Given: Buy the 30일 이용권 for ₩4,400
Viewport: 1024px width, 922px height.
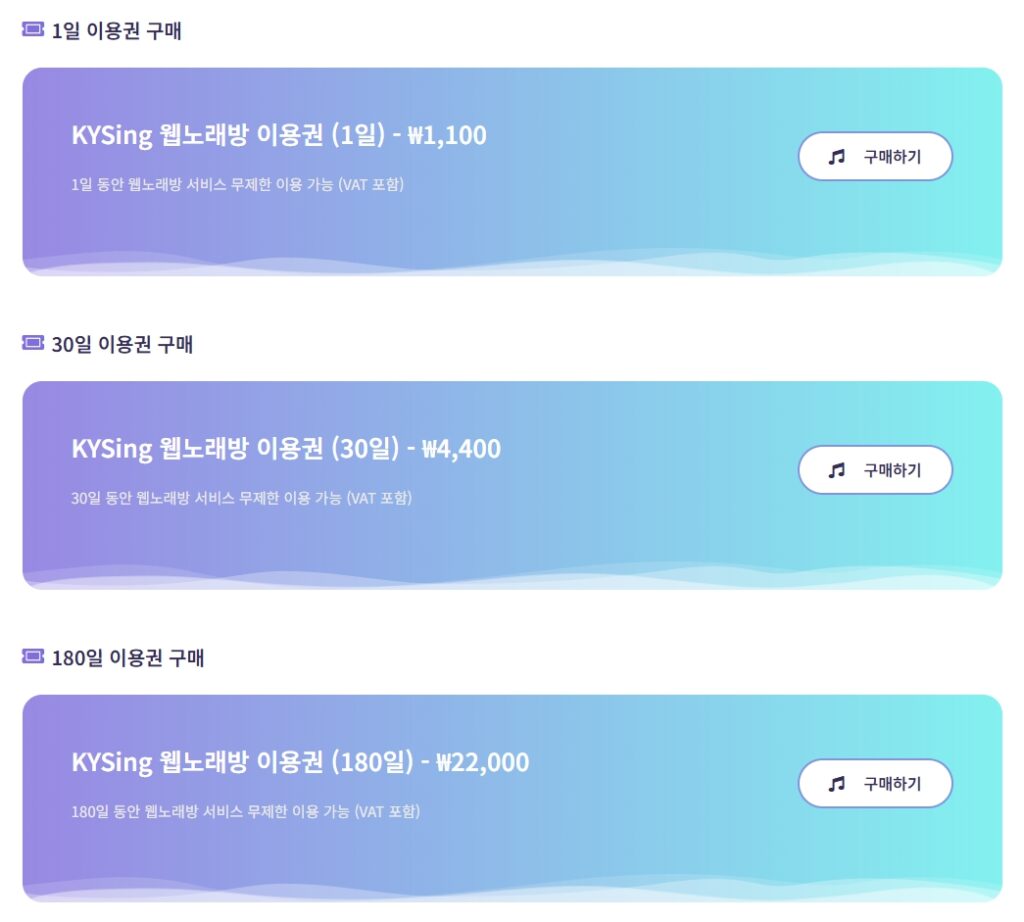Looking at the screenshot, I should [x=875, y=470].
